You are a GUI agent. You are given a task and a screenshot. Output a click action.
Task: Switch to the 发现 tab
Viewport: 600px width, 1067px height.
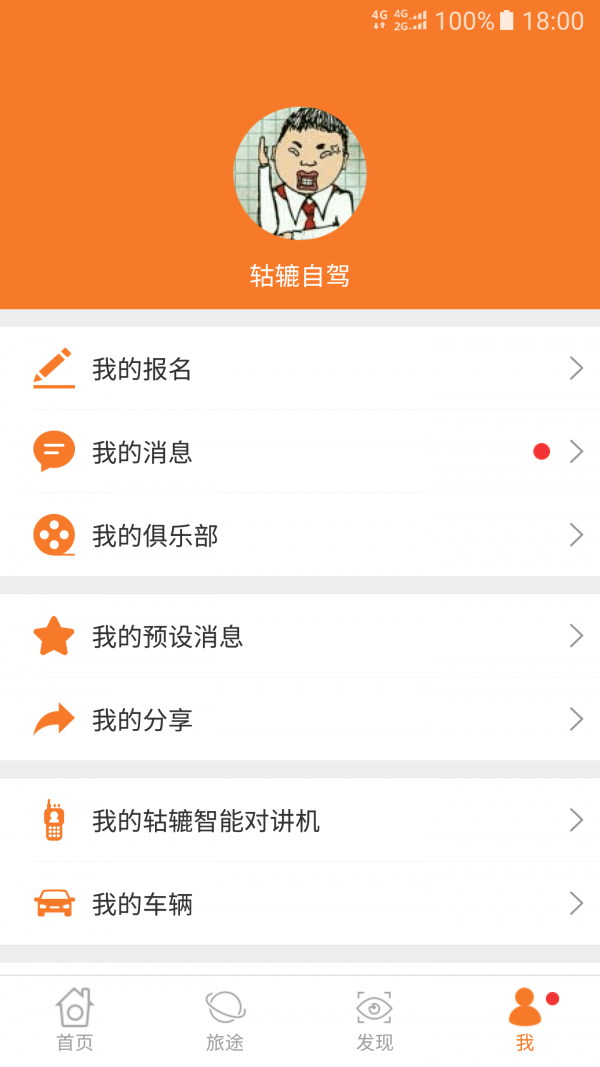coord(375,1020)
